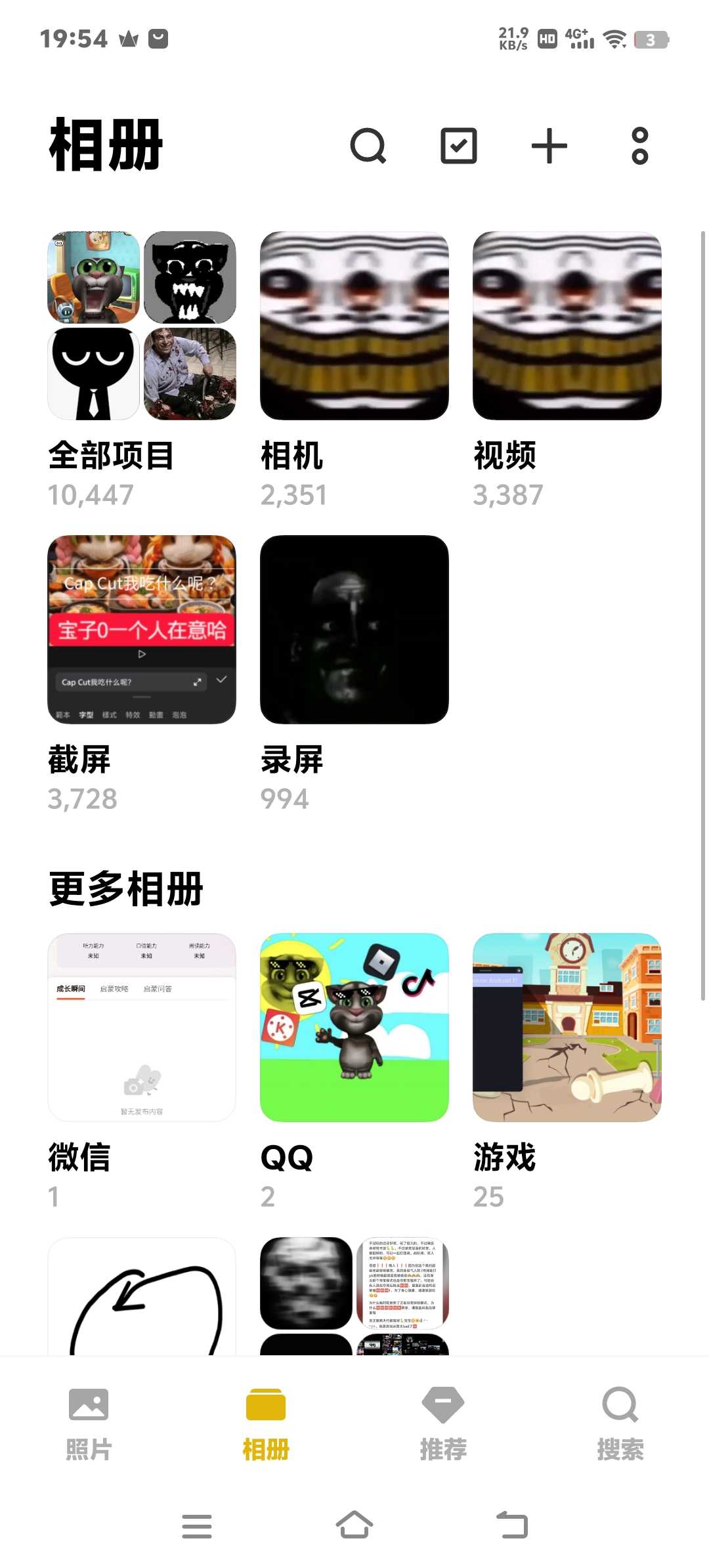Open the 截屏 album
This screenshot has height=1568, width=709.
pyautogui.click(x=142, y=630)
